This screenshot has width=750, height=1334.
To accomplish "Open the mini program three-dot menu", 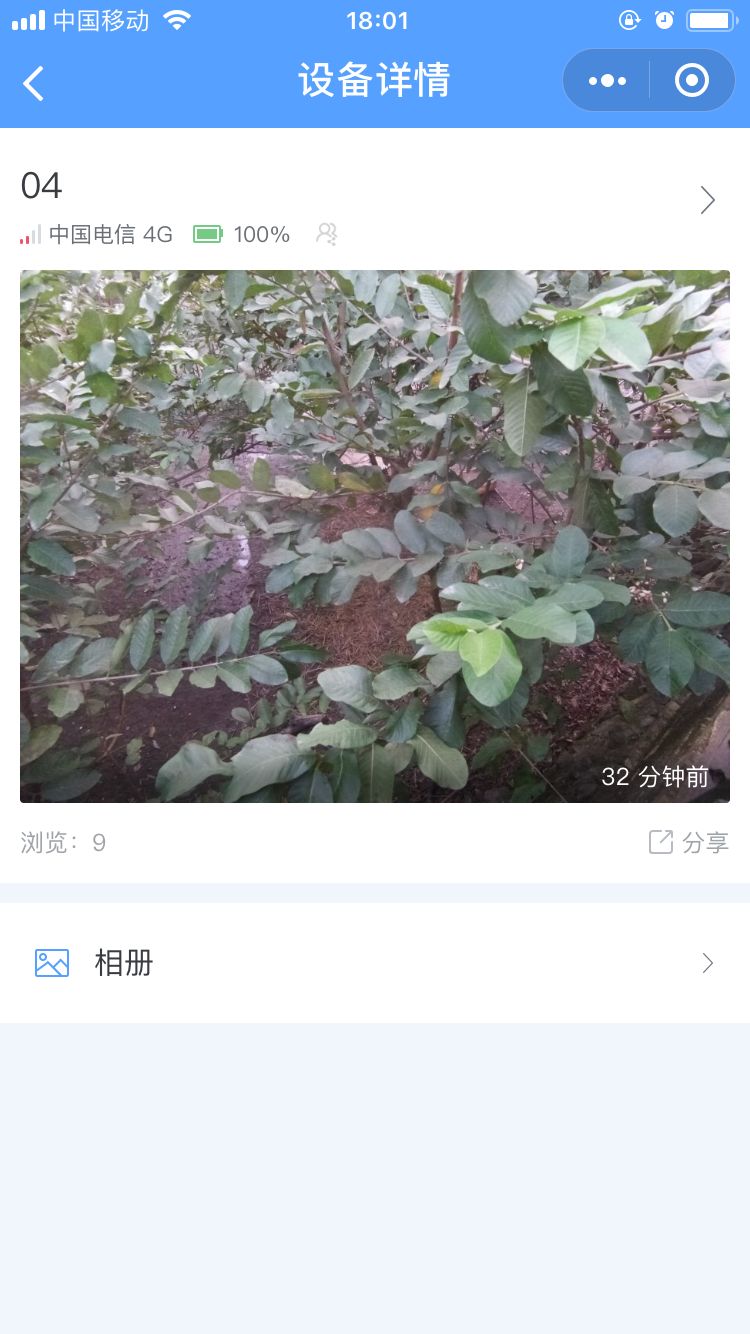I will tap(607, 81).
